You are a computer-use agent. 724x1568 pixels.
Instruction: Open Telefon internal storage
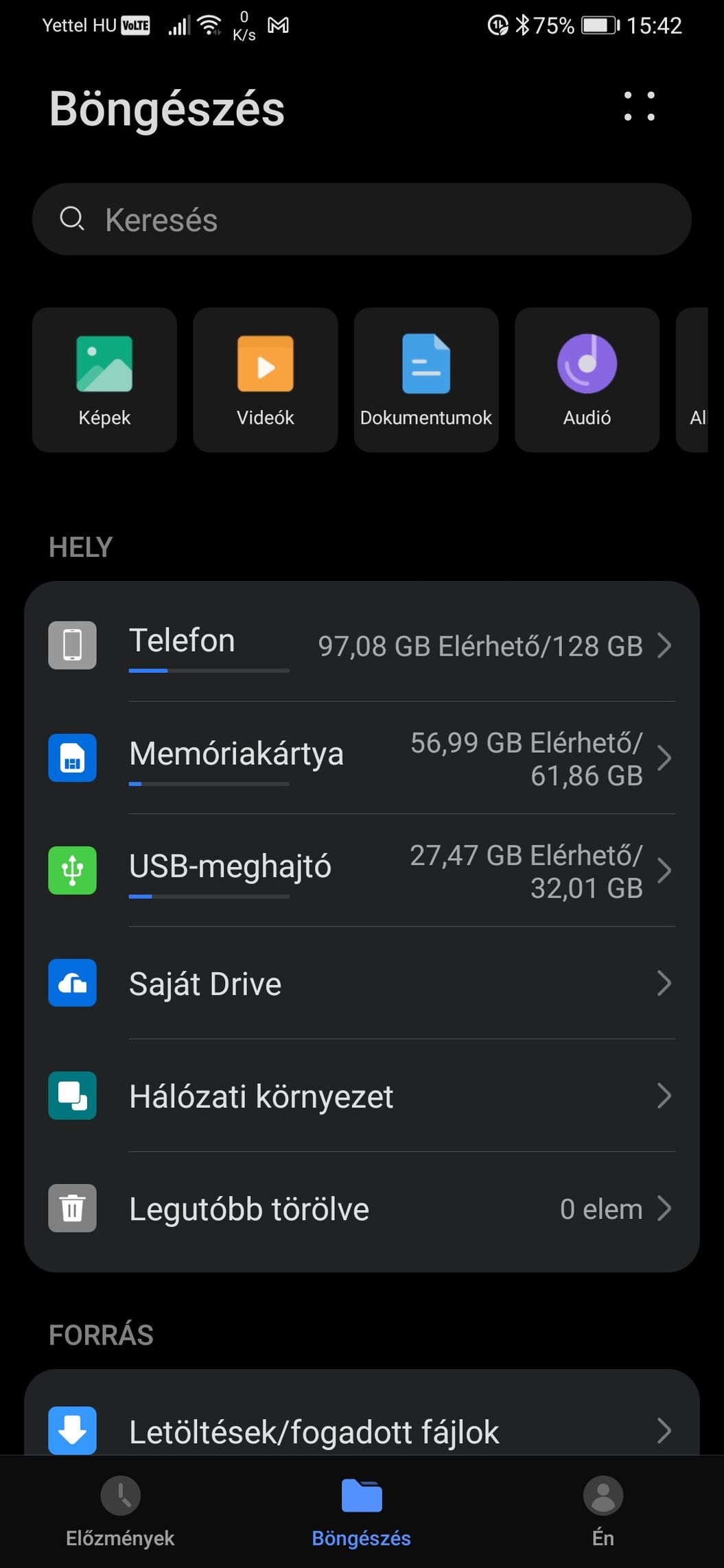point(362,645)
